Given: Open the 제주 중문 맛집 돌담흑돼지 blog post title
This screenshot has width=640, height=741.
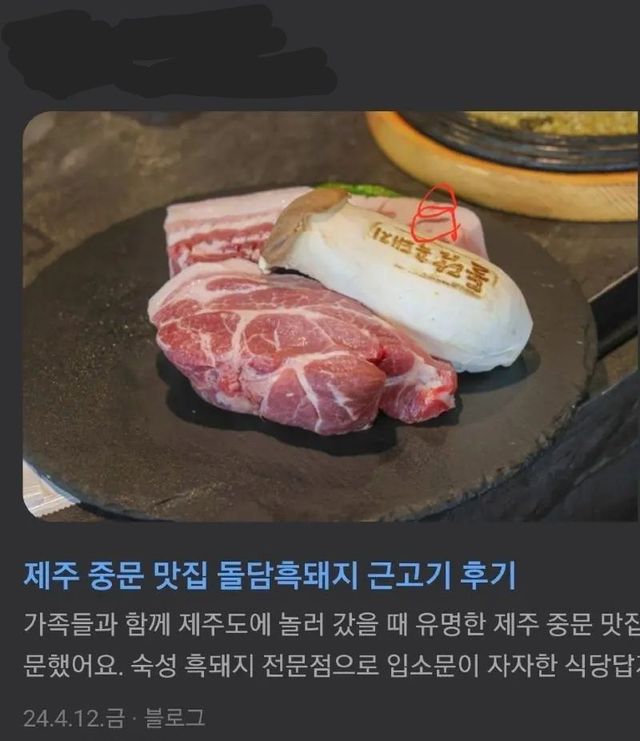Looking at the screenshot, I should point(269,576).
